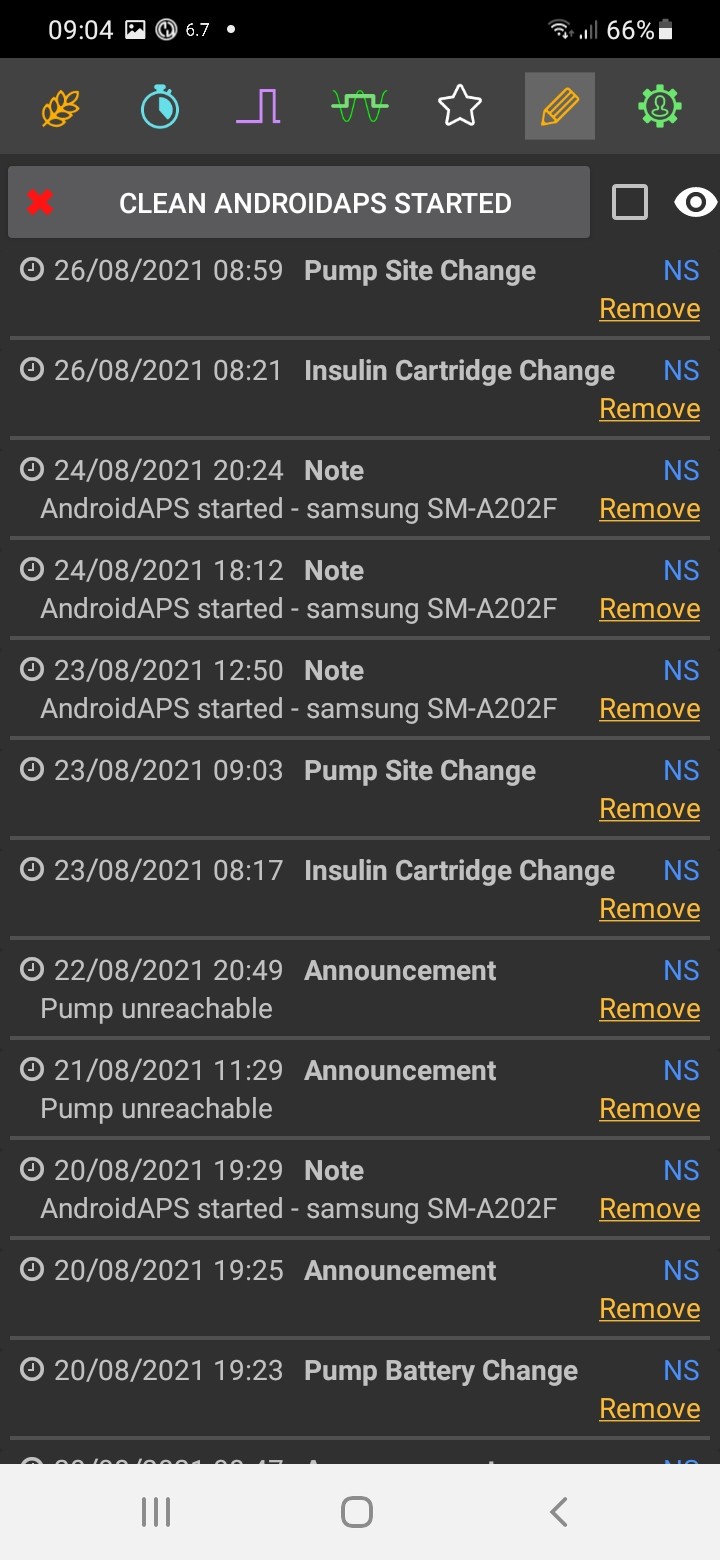Viewport: 720px width, 1560px height.
Task: Tap the recent apps navigation button
Action: 156,1512
